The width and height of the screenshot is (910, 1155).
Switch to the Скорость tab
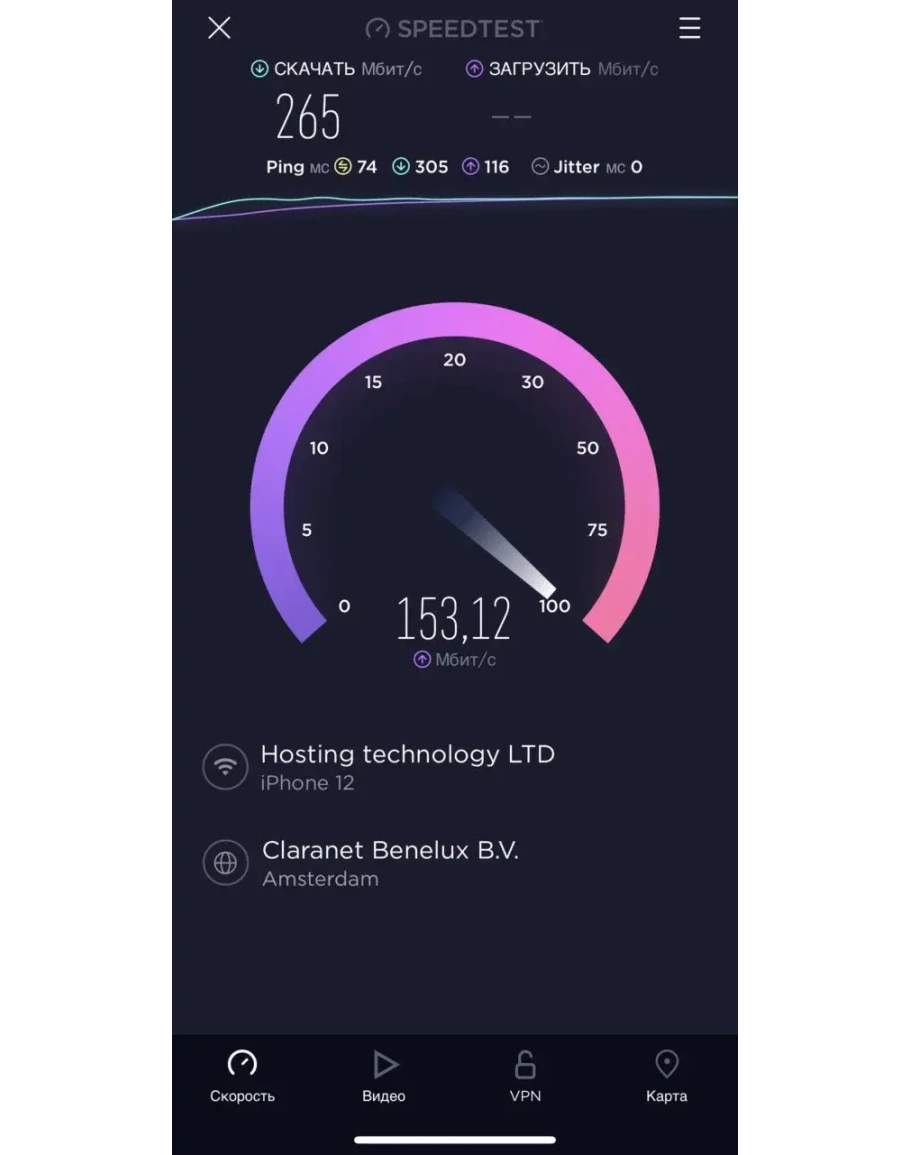coord(242,1076)
